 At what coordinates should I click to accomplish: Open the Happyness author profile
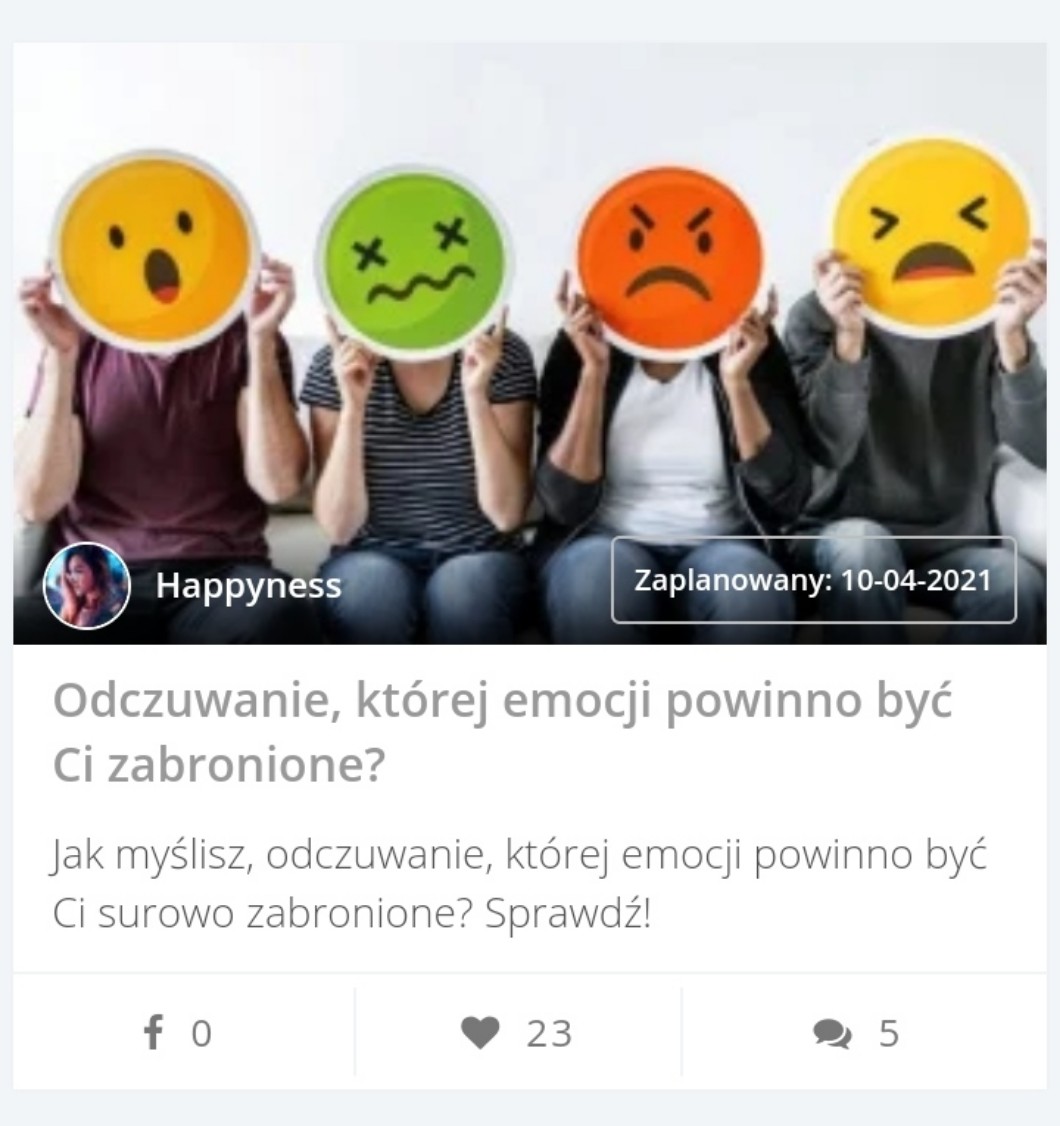[247, 585]
